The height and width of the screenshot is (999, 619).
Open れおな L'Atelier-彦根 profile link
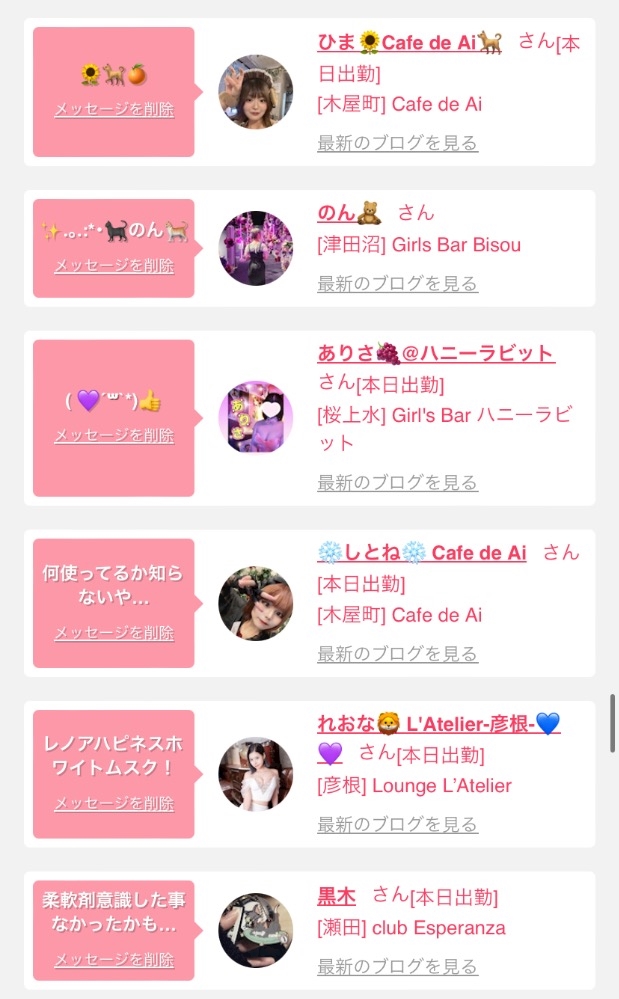tap(439, 724)
